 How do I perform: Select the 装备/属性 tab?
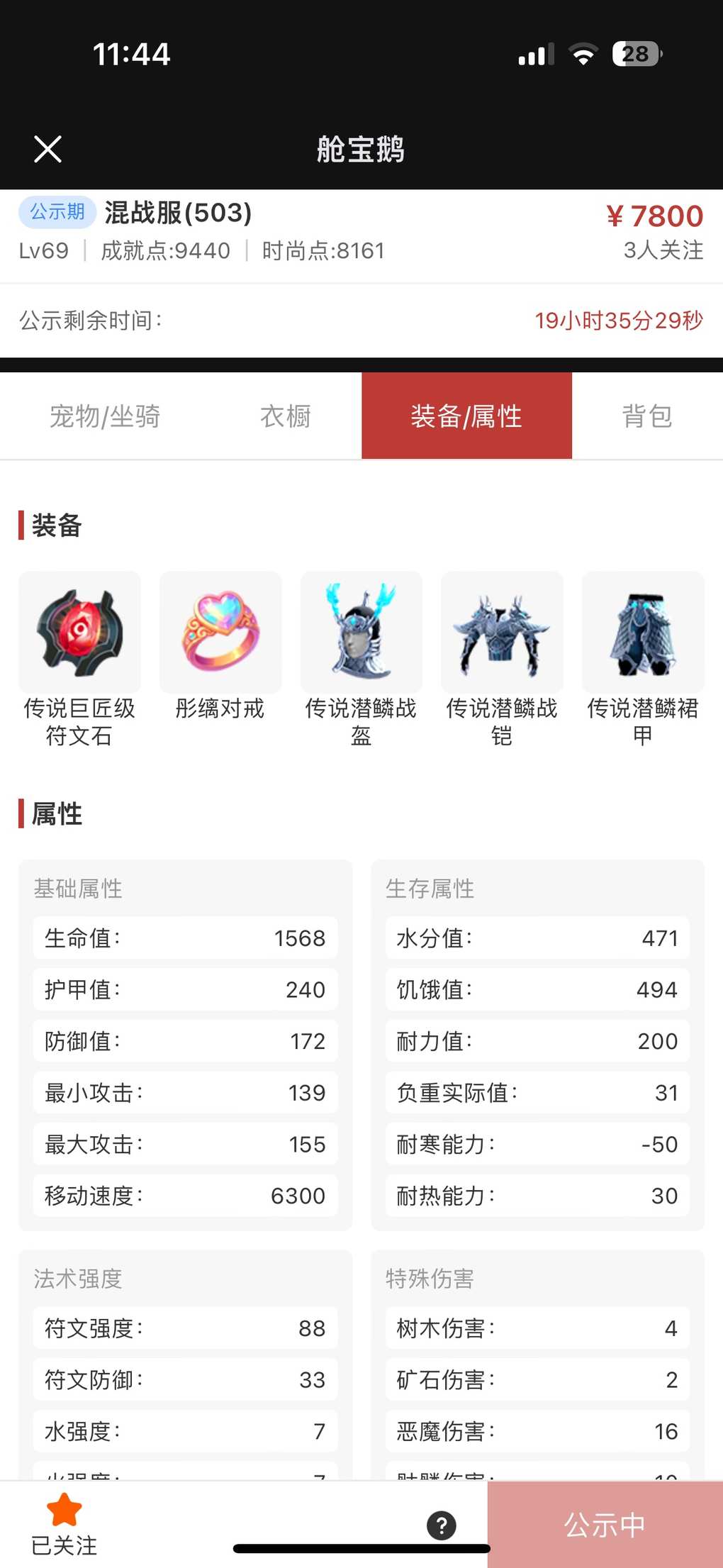click(x=466, y=416)
